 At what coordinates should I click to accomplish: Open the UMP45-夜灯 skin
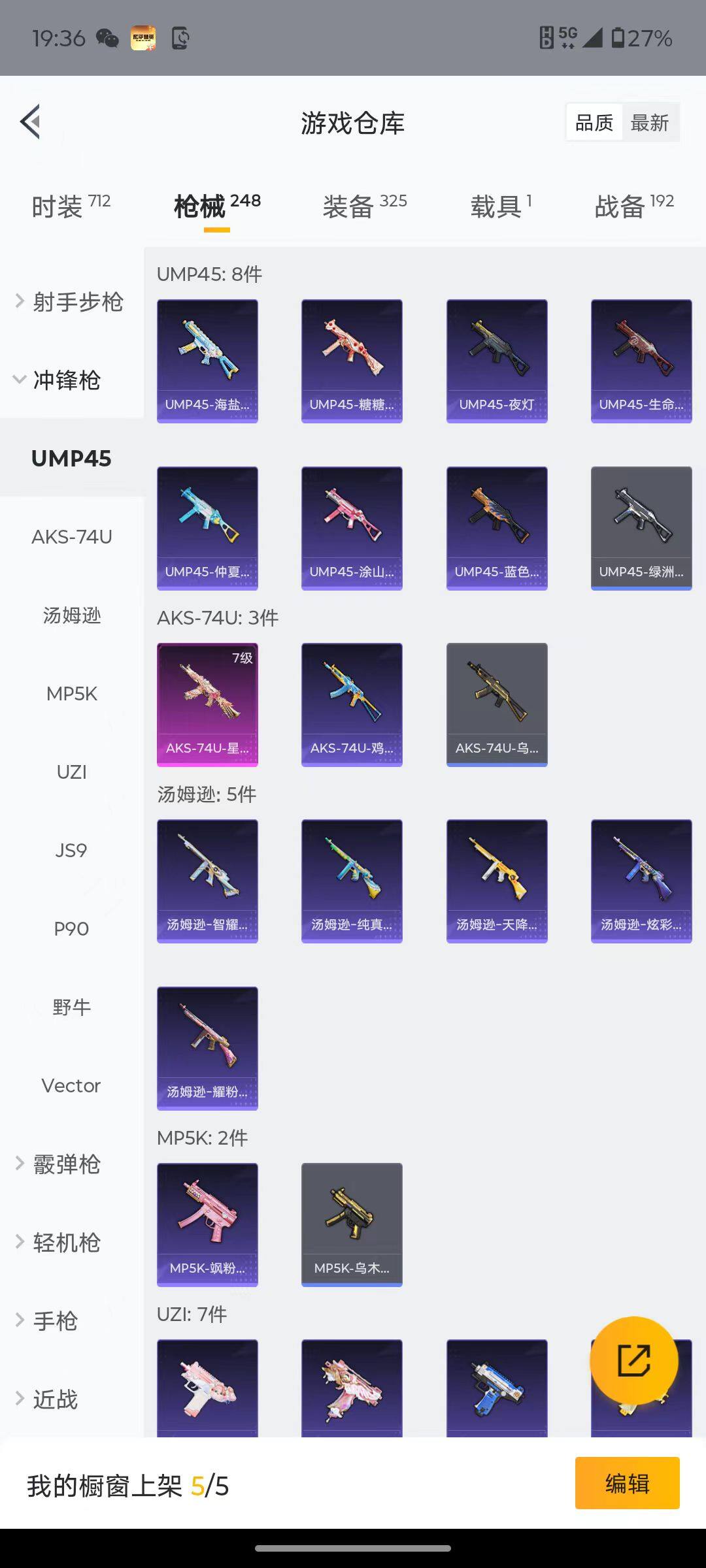(x=497, y=361)
